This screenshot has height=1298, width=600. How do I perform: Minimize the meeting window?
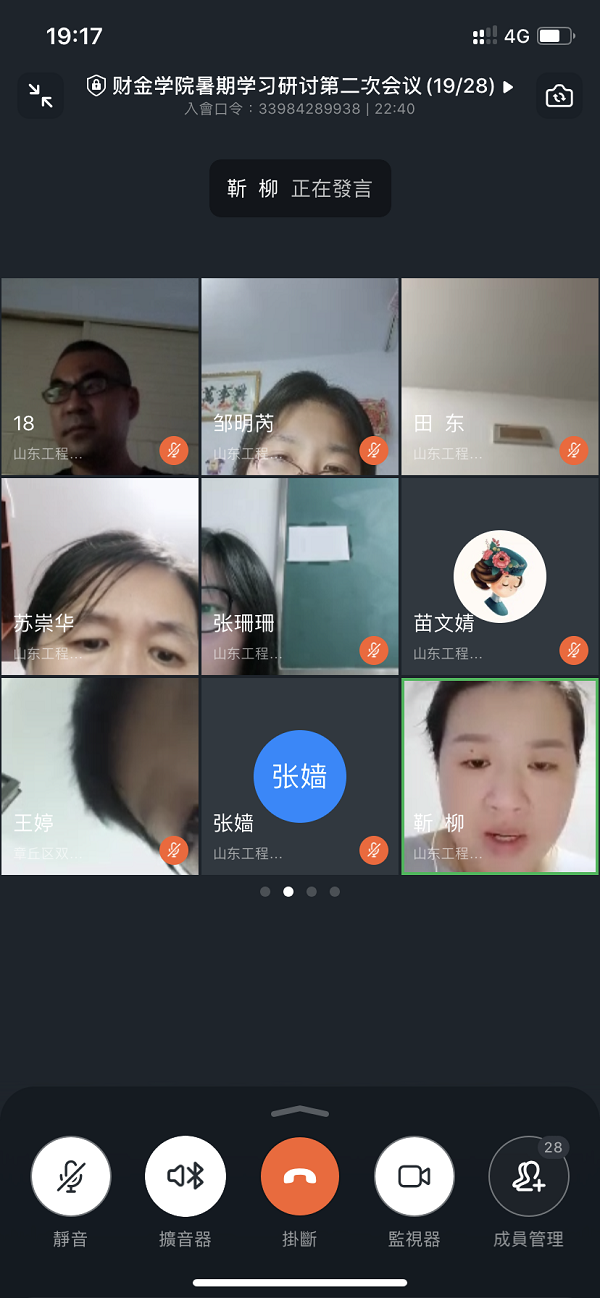click(41, 96)
